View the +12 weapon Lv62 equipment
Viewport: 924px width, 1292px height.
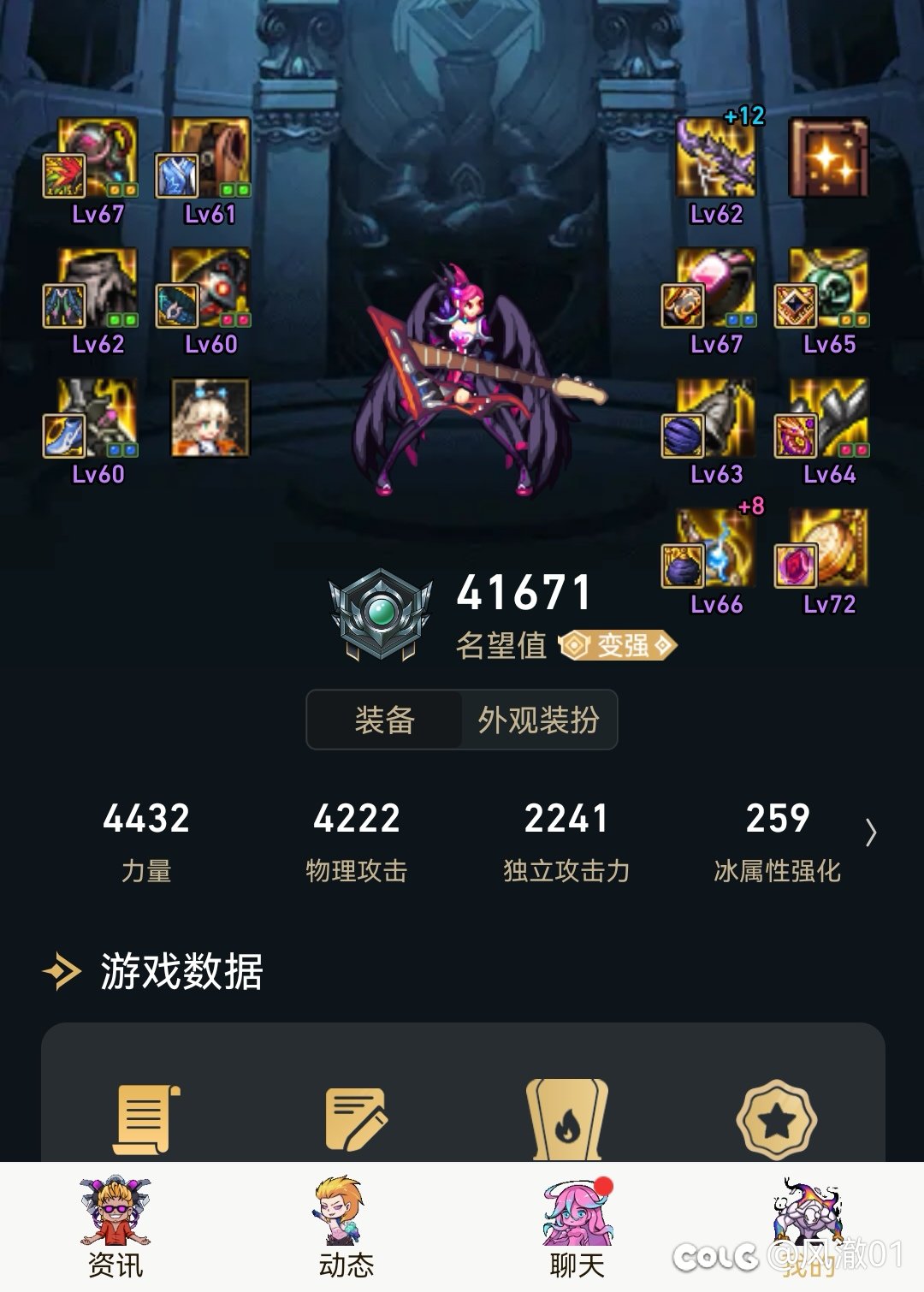click(716, 159)
